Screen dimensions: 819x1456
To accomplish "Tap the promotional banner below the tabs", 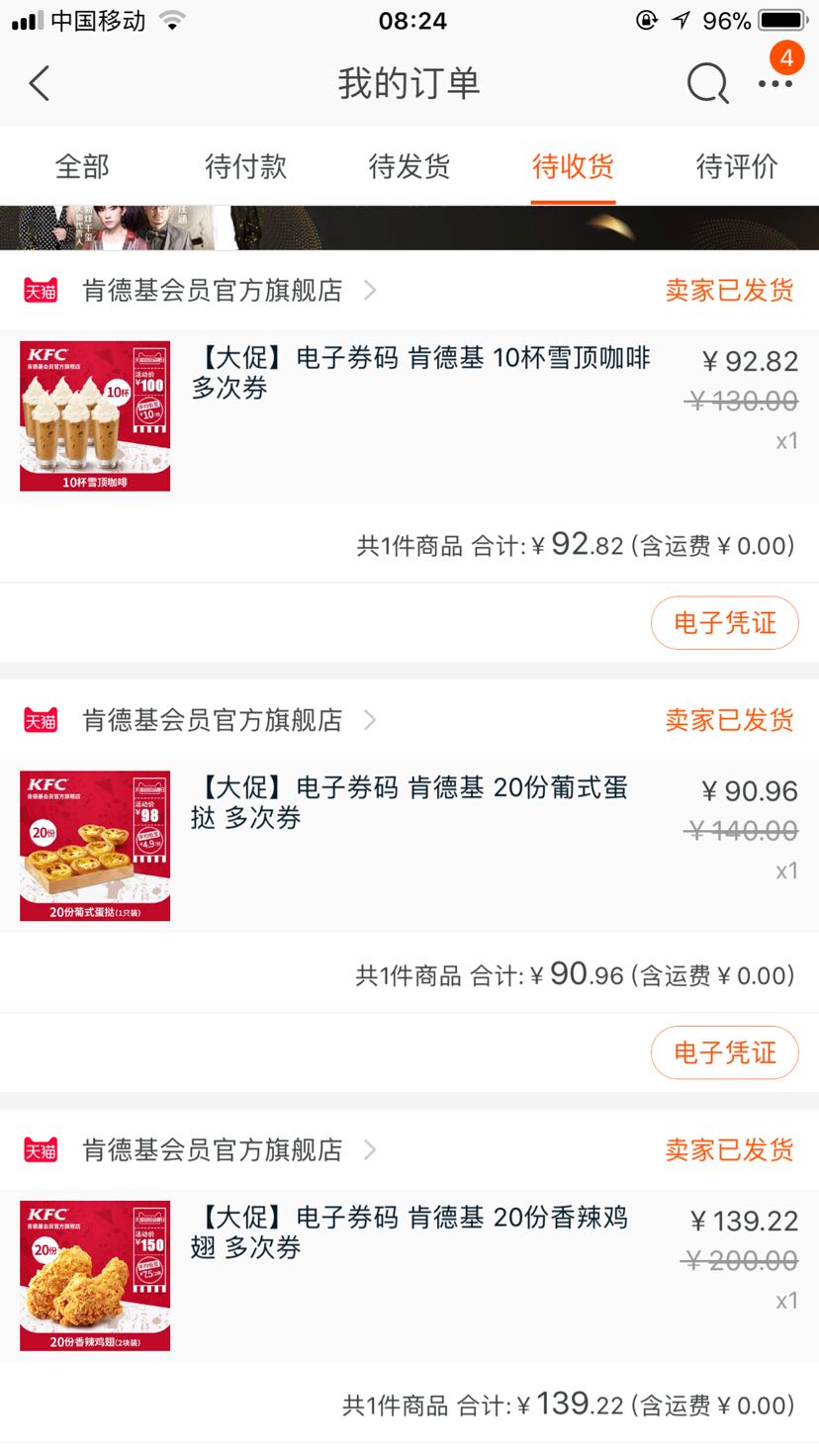I will click(x=409, y=227).
